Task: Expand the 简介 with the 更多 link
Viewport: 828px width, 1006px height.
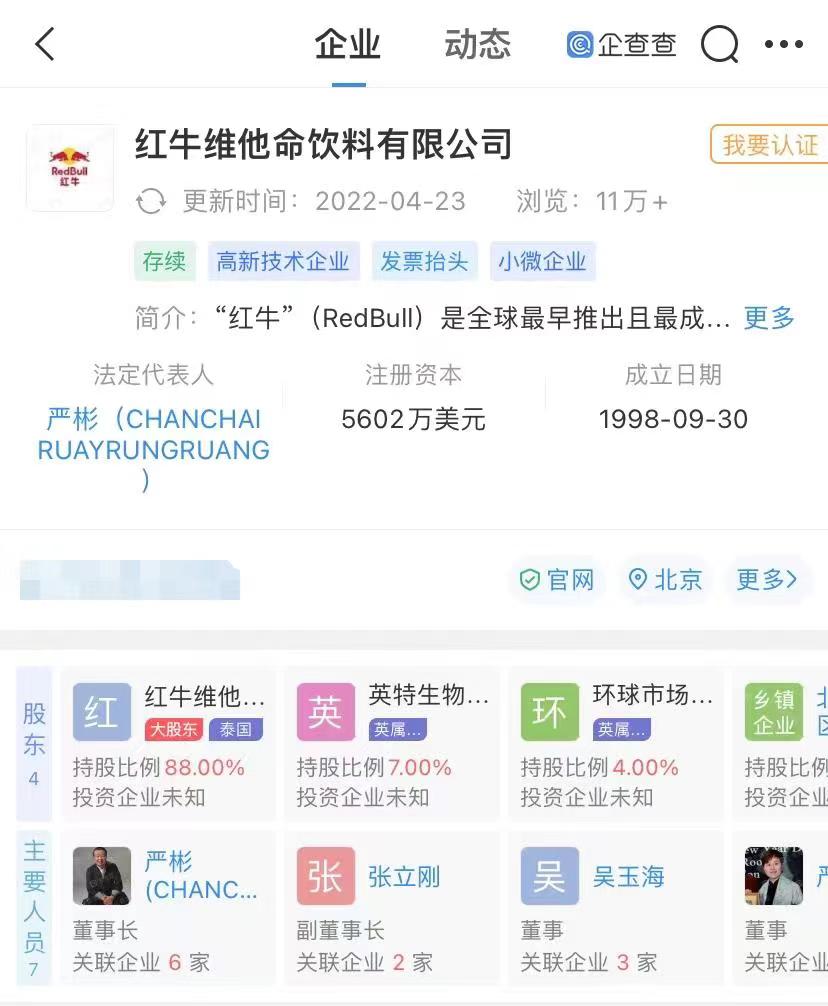Action: coord(769,318)
